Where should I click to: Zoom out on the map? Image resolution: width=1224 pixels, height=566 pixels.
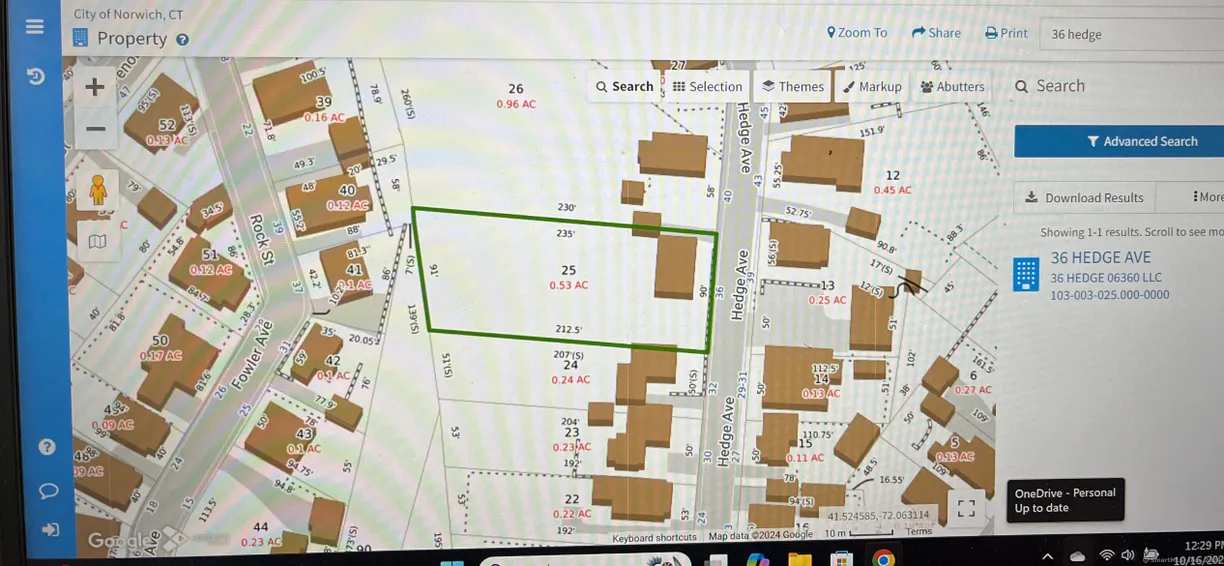pyautogui.click(x=95, y=128)
